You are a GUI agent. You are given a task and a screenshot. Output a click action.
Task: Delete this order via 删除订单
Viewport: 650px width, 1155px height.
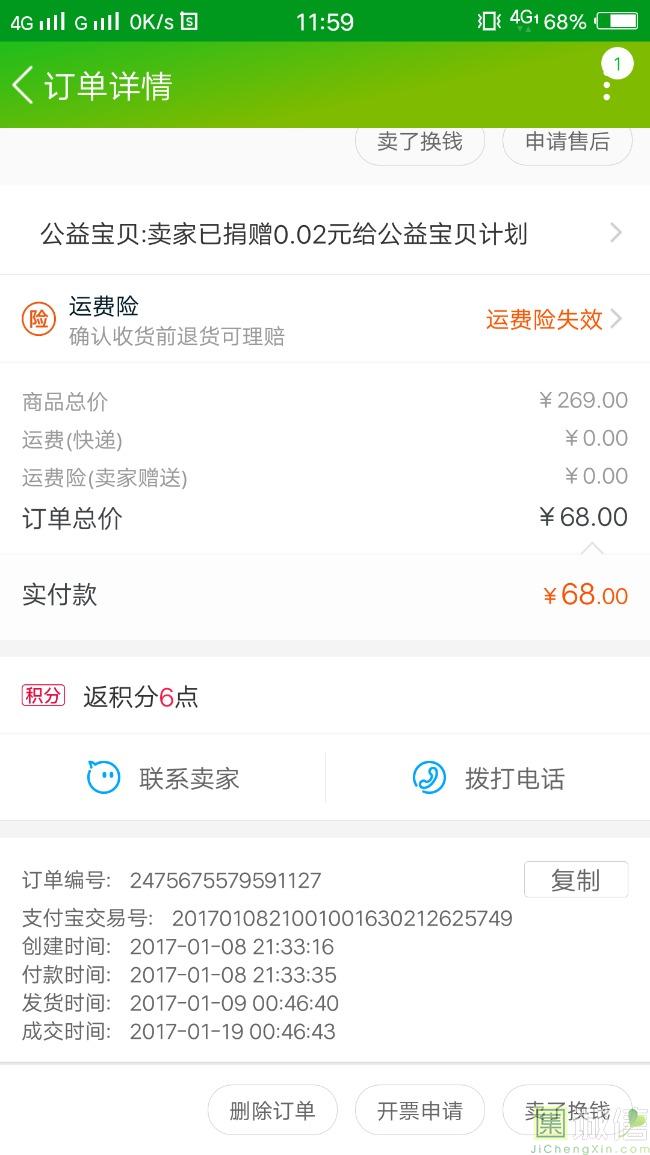272,1110
